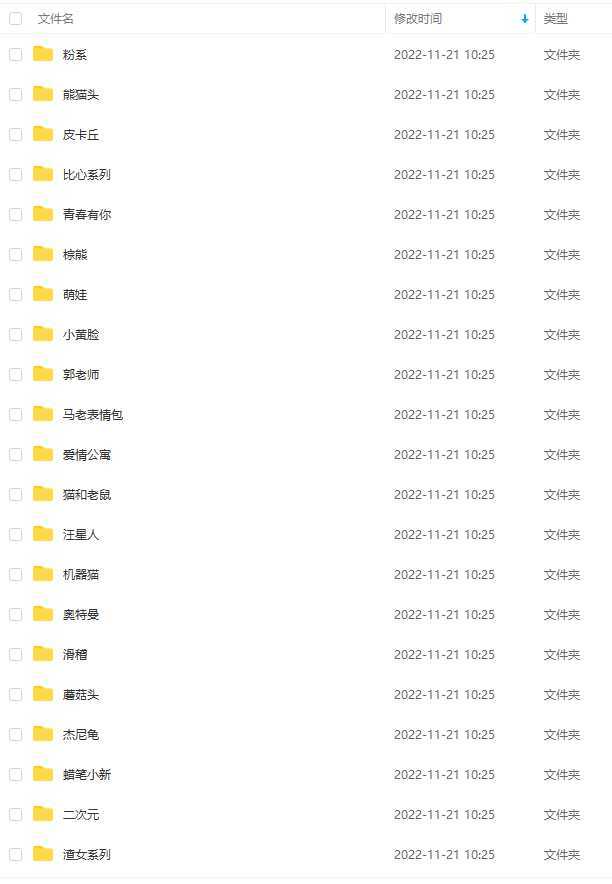Sort by 修改时间 column
The image size is (612, 884).
[418, 18]
